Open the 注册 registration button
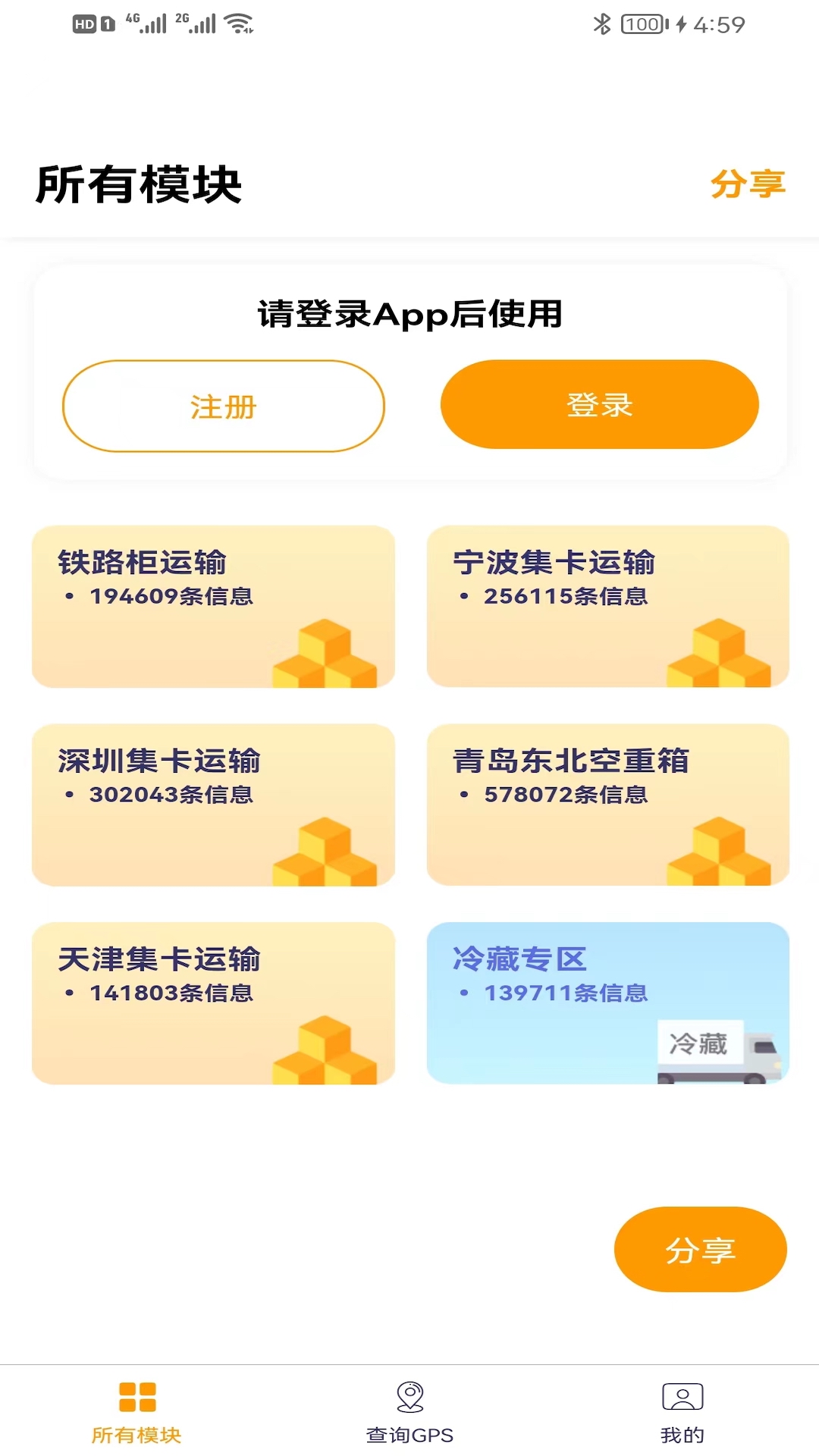The height and width of the screenshot is (1456, 819). click(224, 406)
